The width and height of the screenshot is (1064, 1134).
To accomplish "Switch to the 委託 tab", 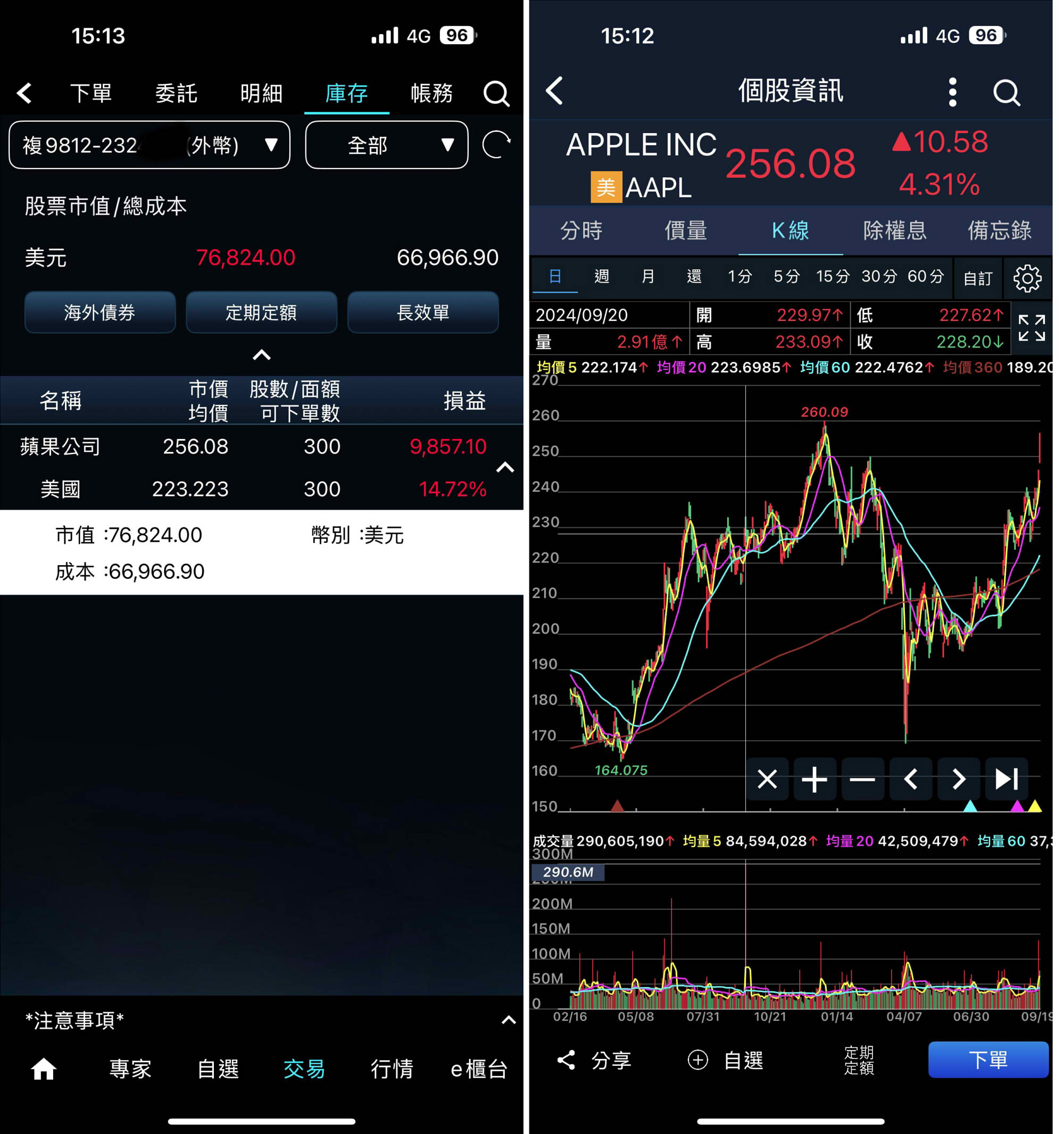I will click(x=176, y=93).
